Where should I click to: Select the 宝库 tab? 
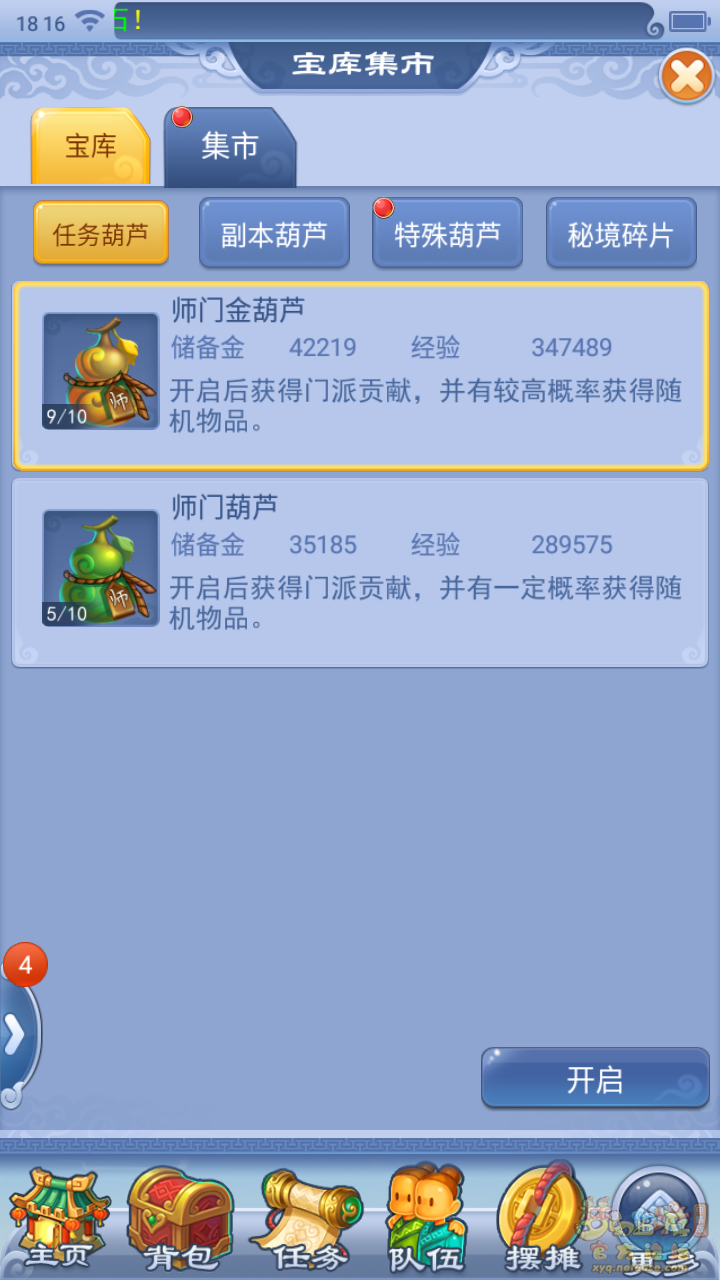click(x=91, y=148)
